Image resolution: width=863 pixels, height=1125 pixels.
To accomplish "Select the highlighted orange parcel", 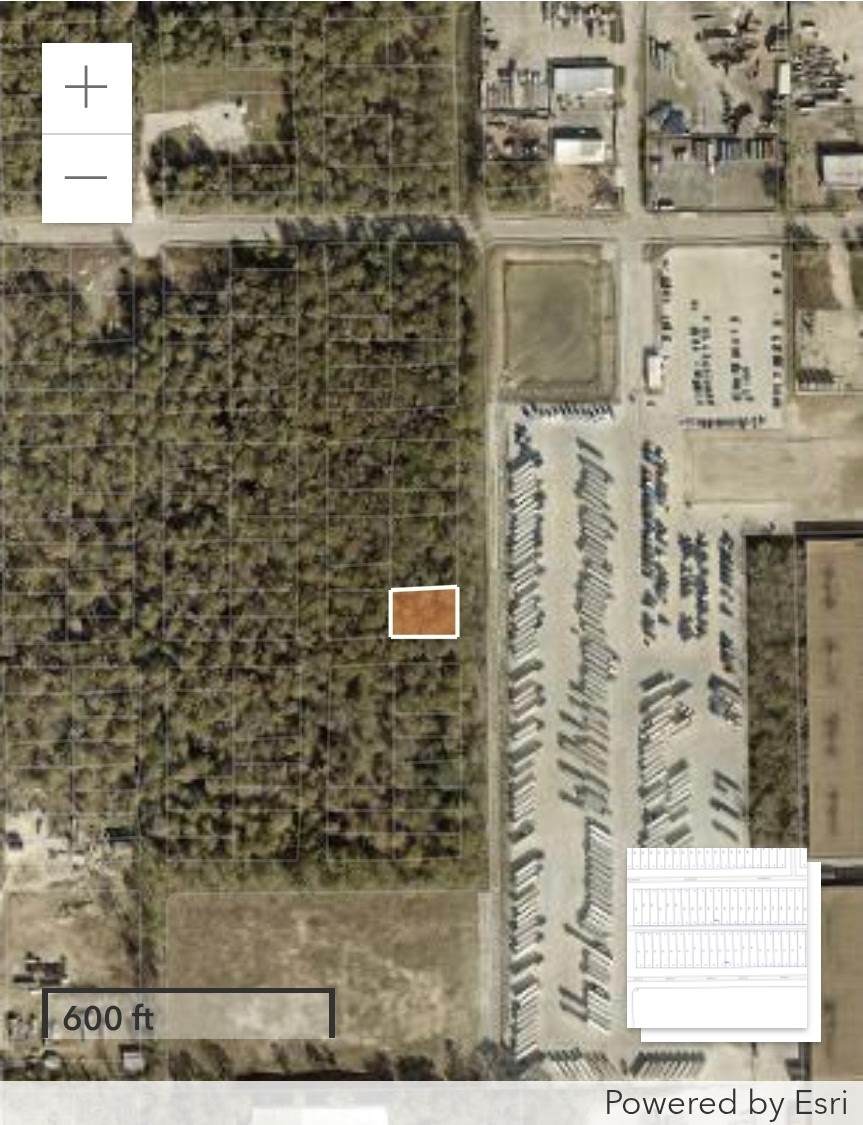I will coord(424,612).
